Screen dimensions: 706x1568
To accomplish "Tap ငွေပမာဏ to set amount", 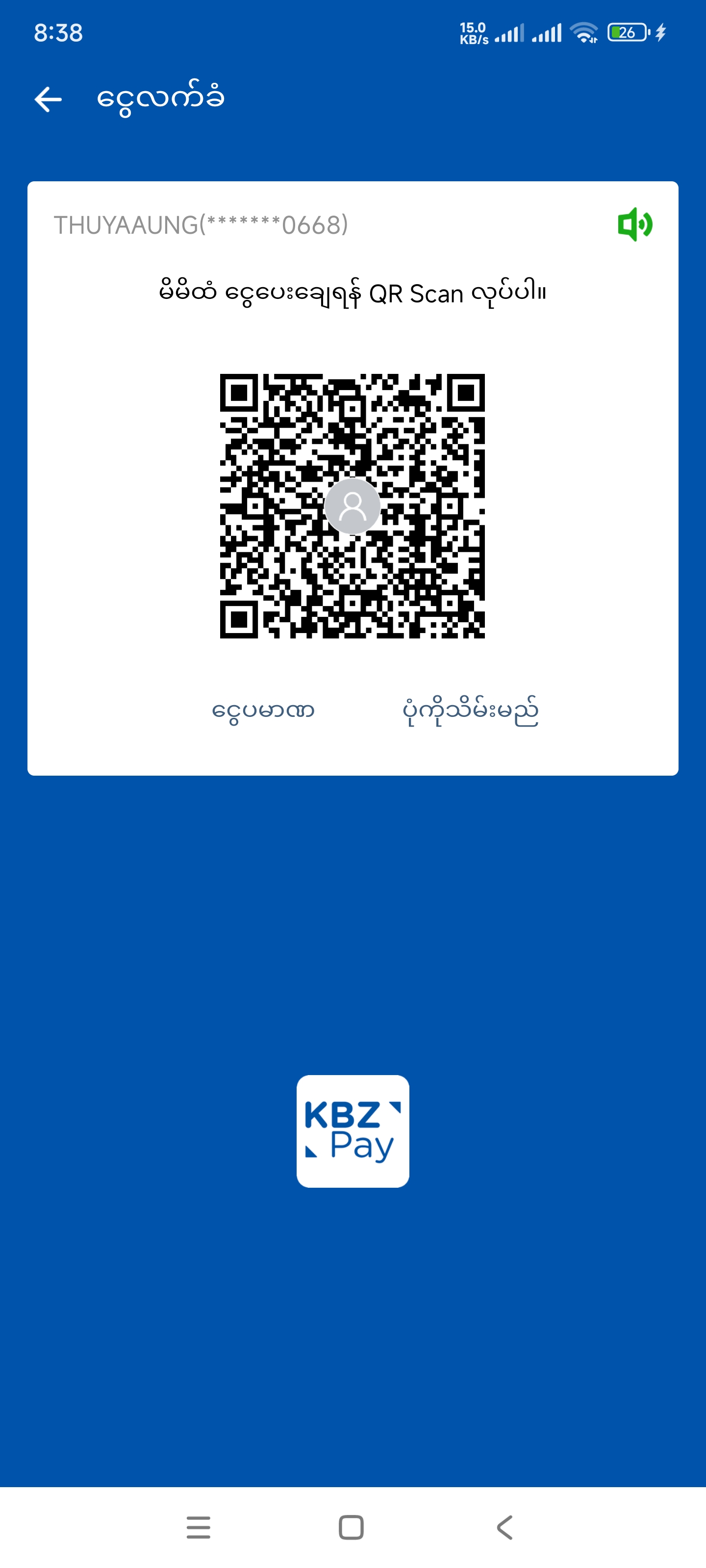I will click(x=263, y=710).
